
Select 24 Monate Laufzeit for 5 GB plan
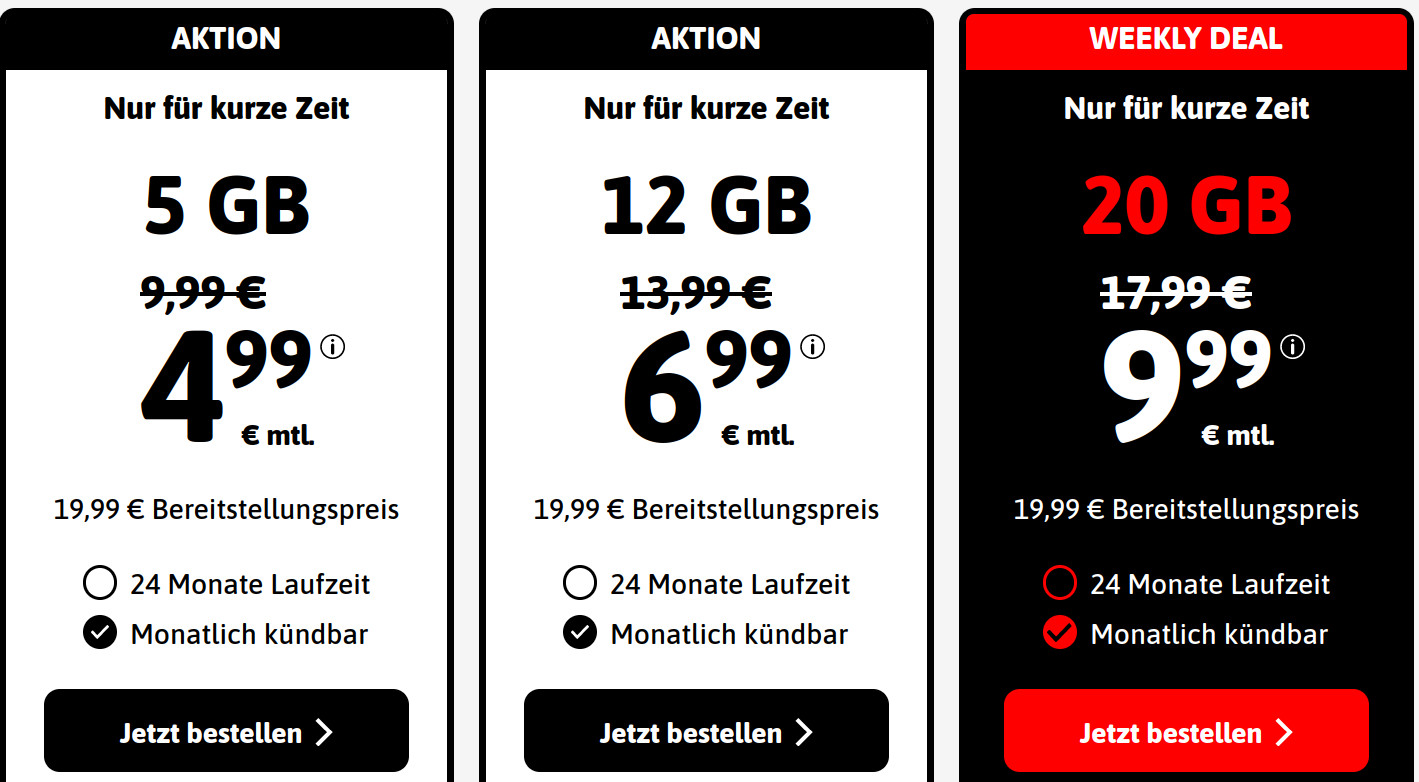[100, 583]
